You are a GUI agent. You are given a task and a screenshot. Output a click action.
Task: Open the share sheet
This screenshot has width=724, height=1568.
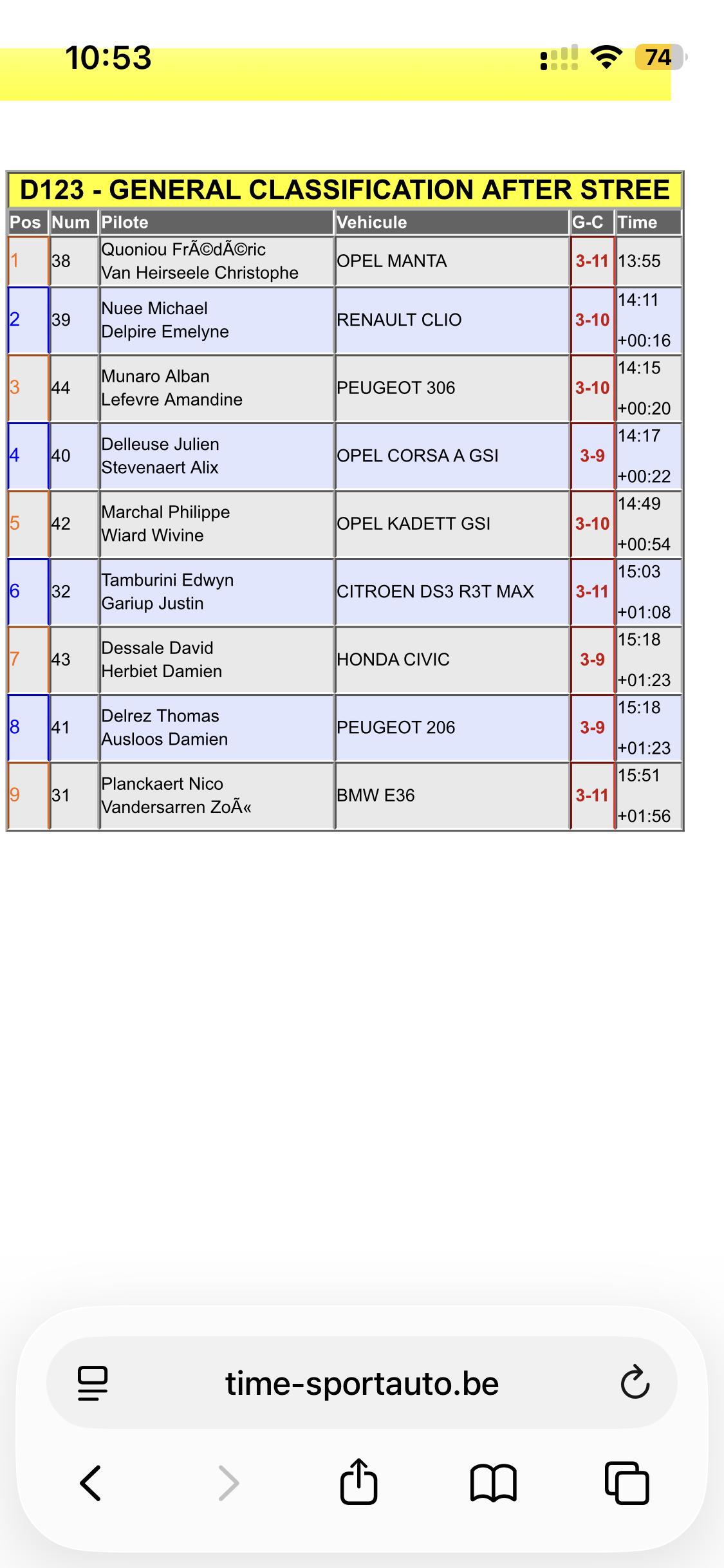coord(358,1481)
